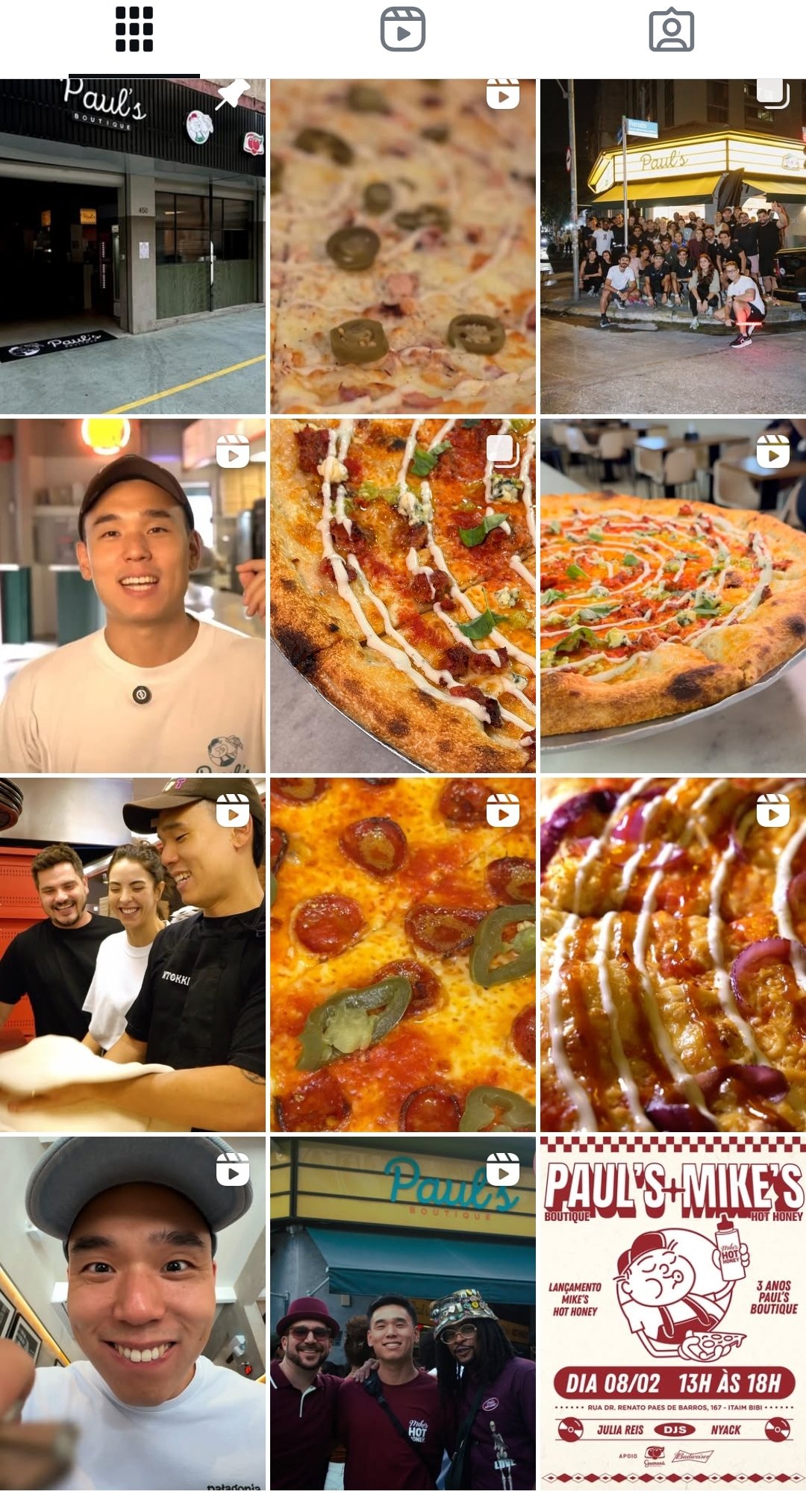This screenshot has width=806, height=1512.
Task: Switch to the posts grid tab
Action: click(x=134, y=30)
